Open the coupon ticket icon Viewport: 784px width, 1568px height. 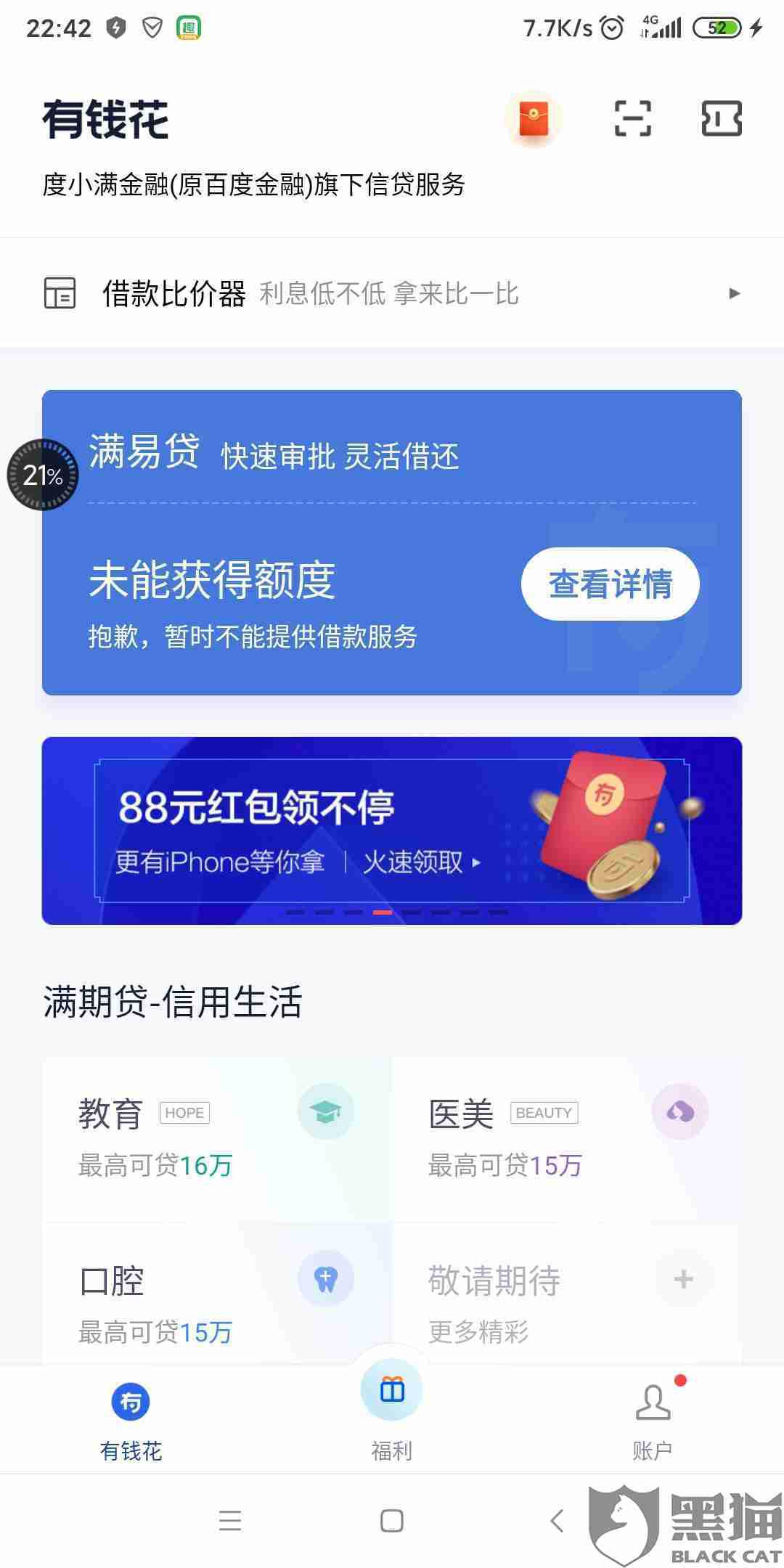722,118
